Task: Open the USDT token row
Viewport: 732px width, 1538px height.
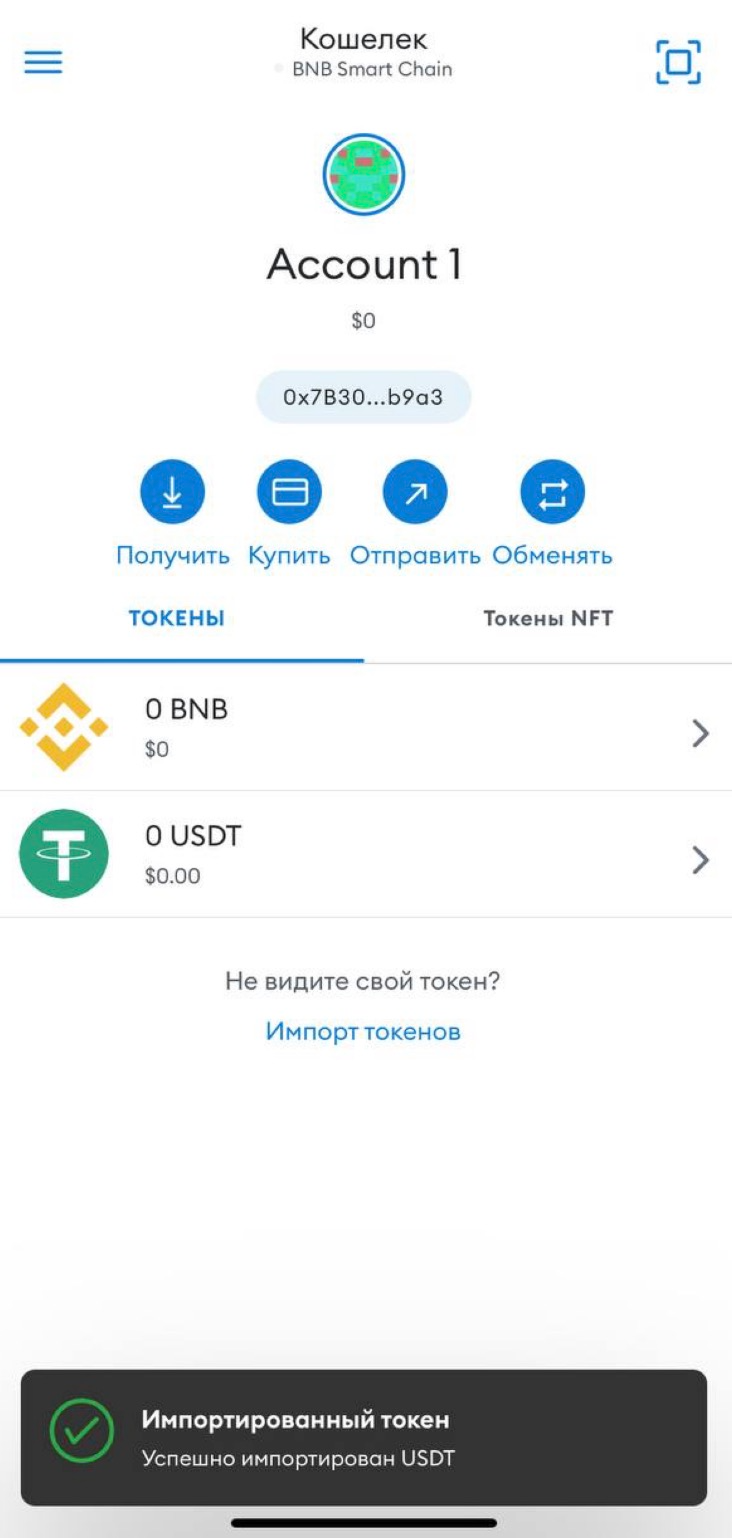Action: (366, 854)
